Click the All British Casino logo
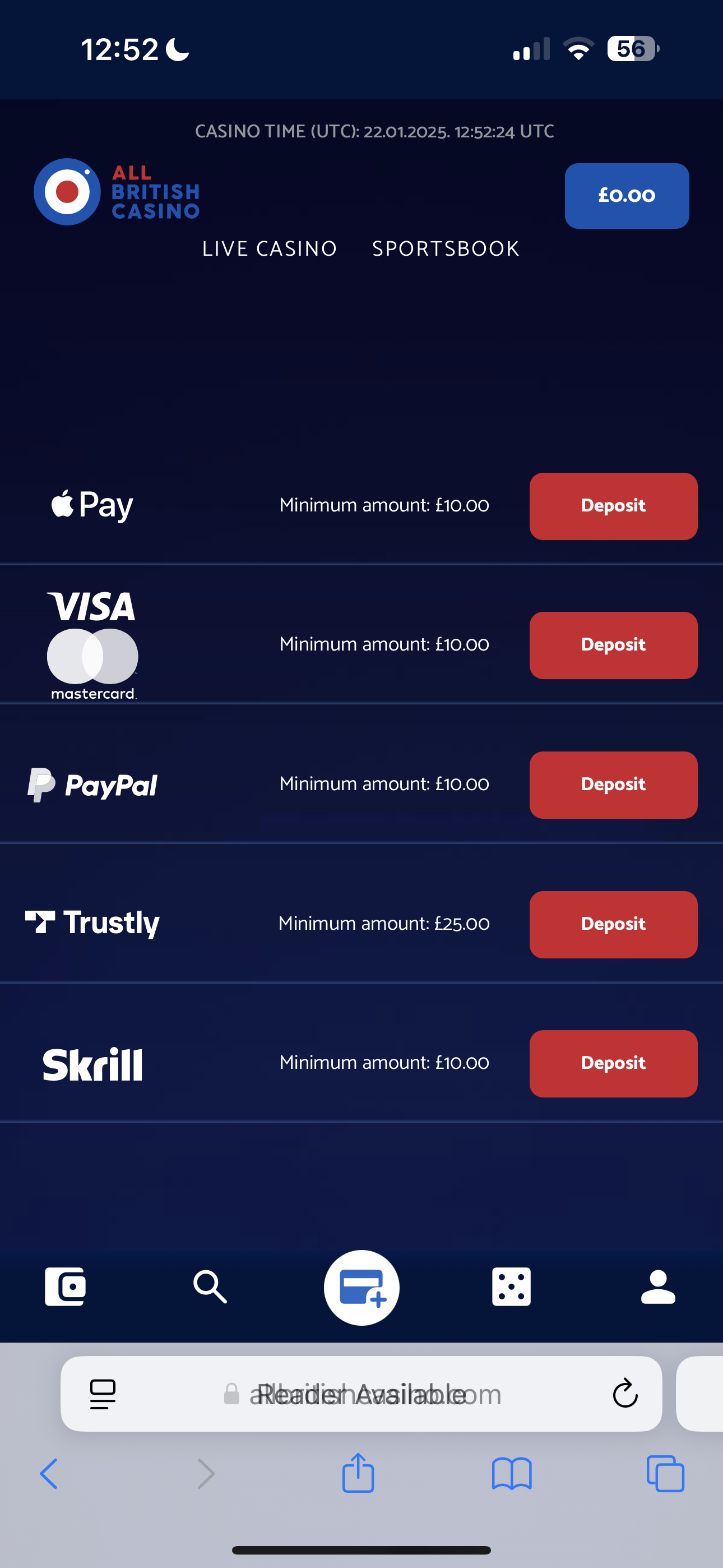This screenshot has width=723, height=1568. click(x=115, y=191)
